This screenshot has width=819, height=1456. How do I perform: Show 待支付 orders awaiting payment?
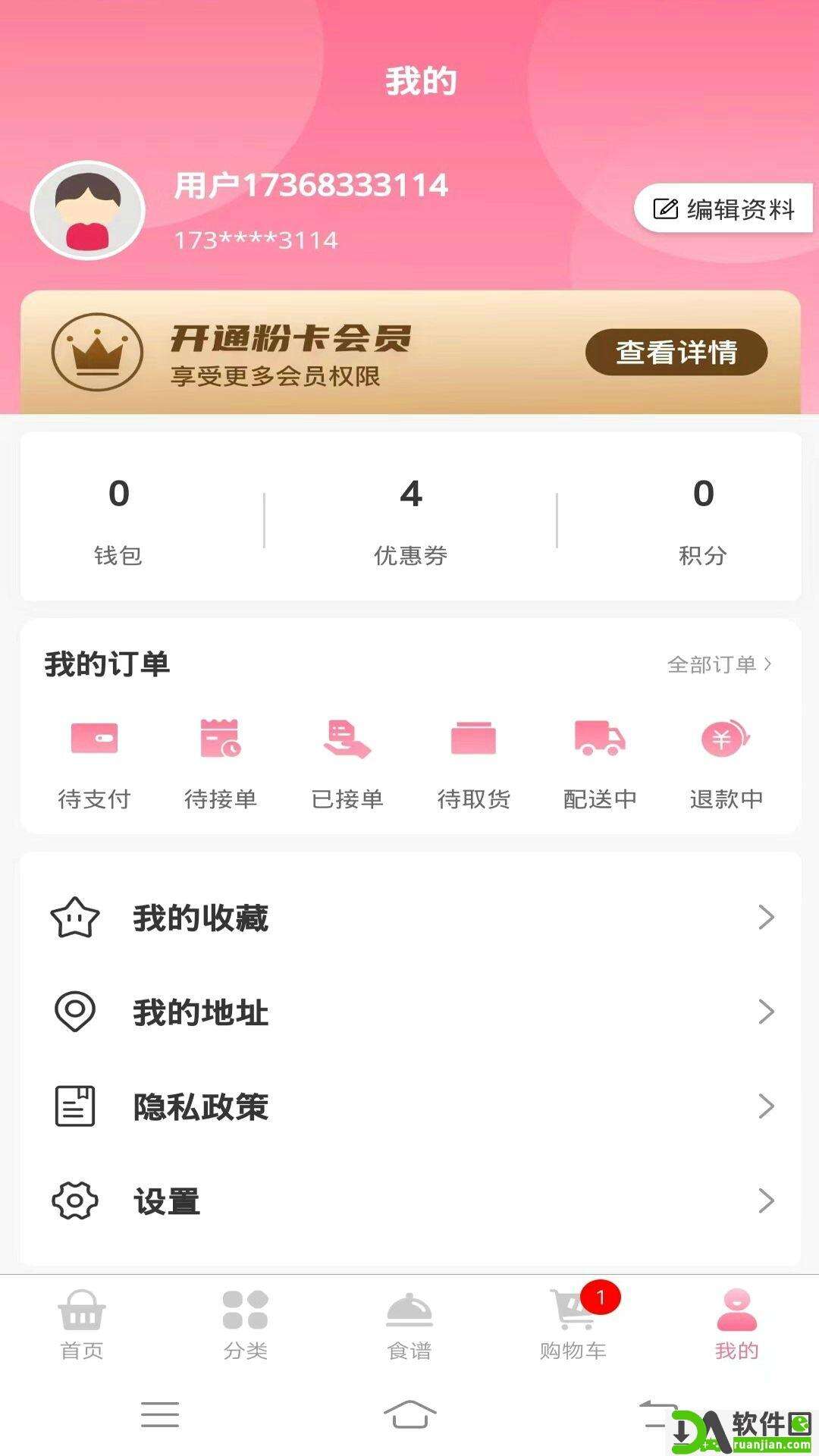click(x=94, y=762)
